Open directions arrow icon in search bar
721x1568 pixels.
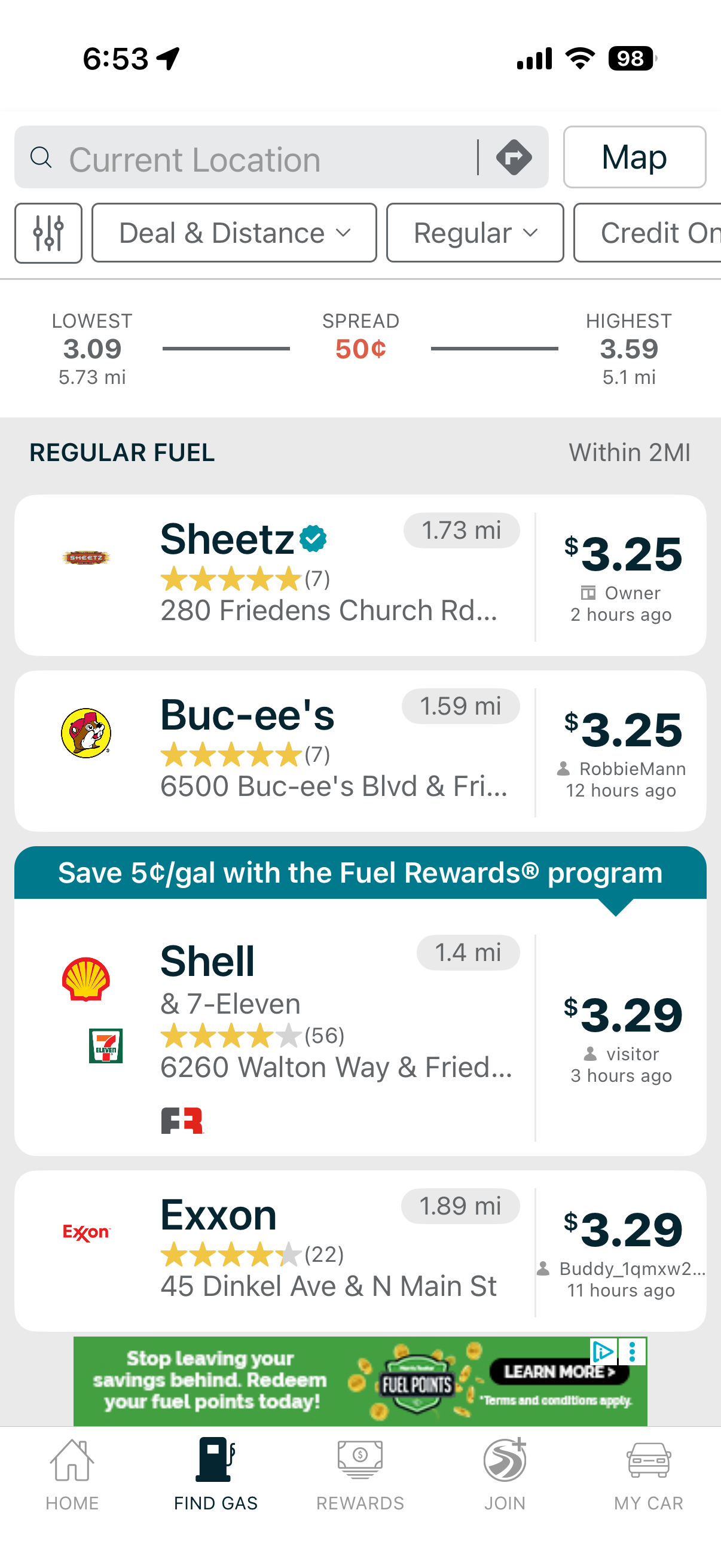coord(514,157)
